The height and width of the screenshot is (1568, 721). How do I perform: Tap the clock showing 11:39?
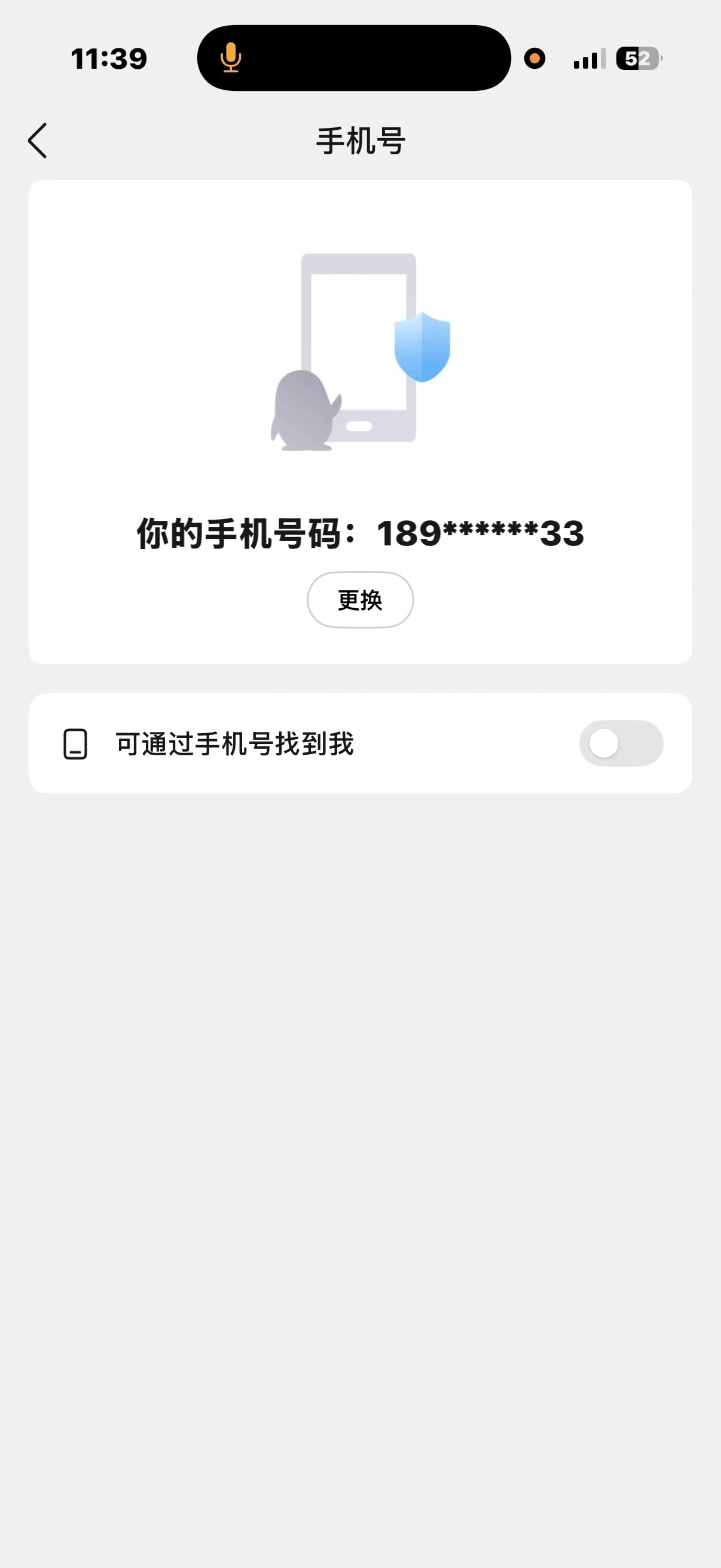pyautogui.click(x=108, y=58)
